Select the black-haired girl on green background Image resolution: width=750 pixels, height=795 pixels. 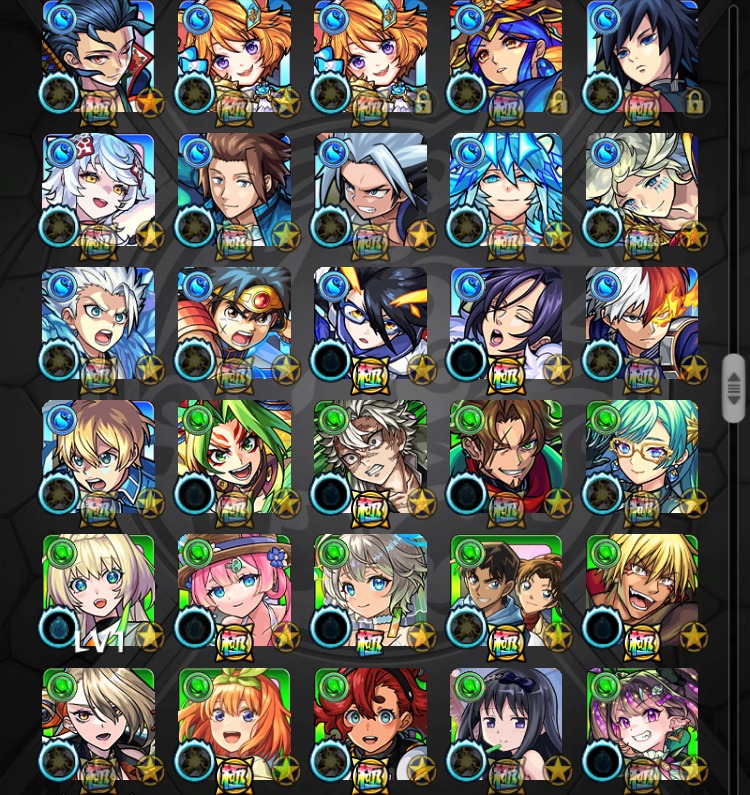tap(506, 726)
